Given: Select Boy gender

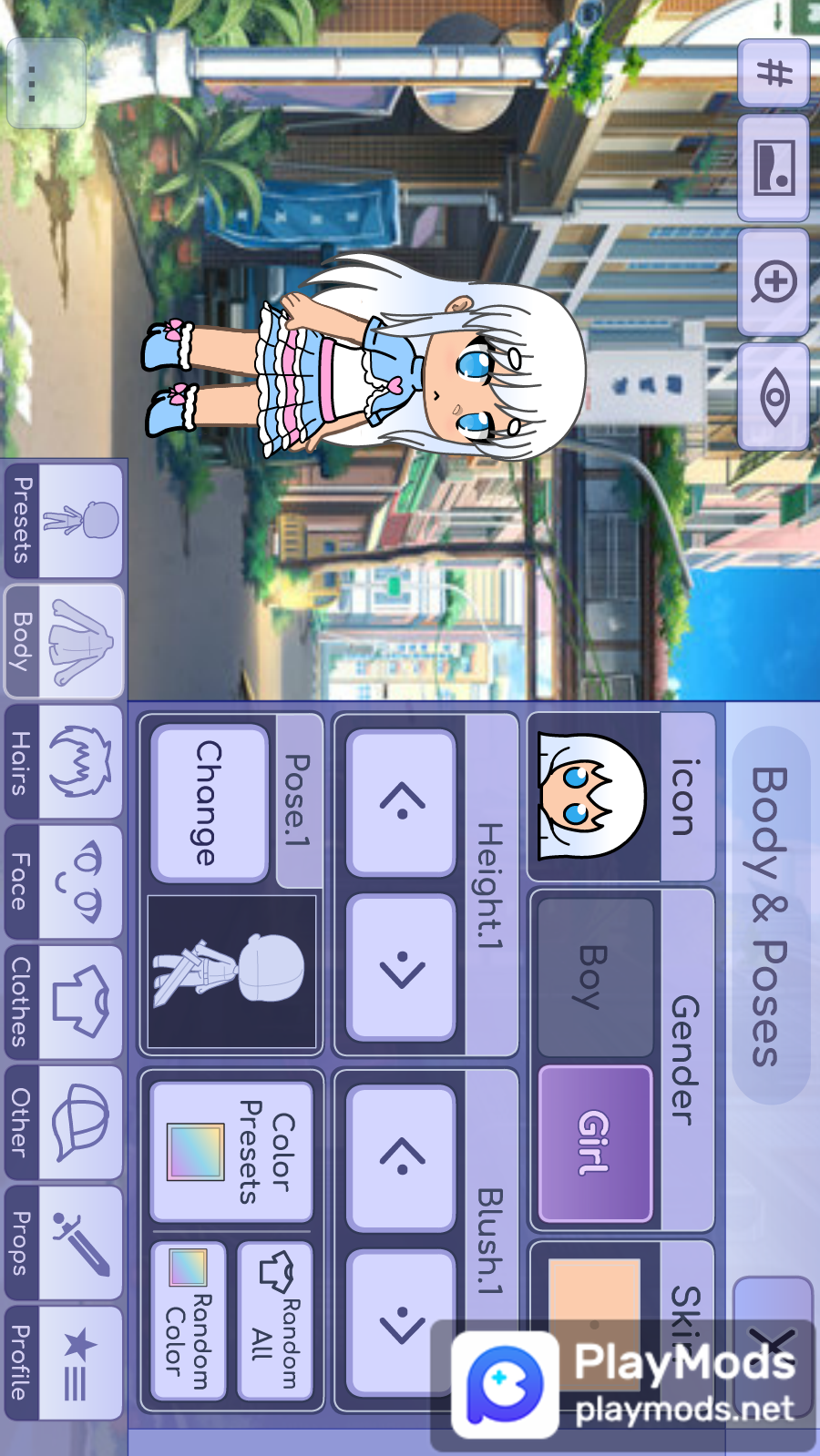Looking at the screenshot, I should 595,977.
